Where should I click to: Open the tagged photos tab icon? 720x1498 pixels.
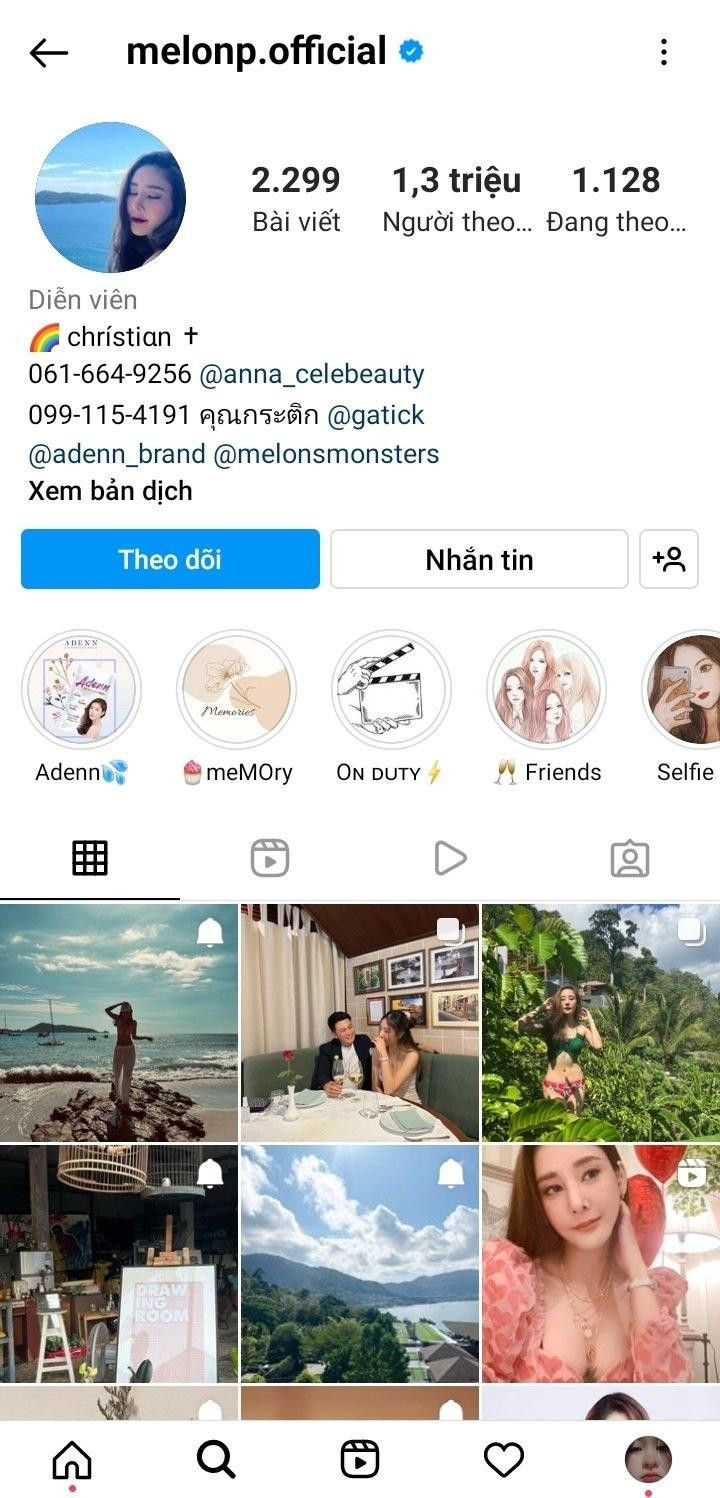[x=630, y=857]
